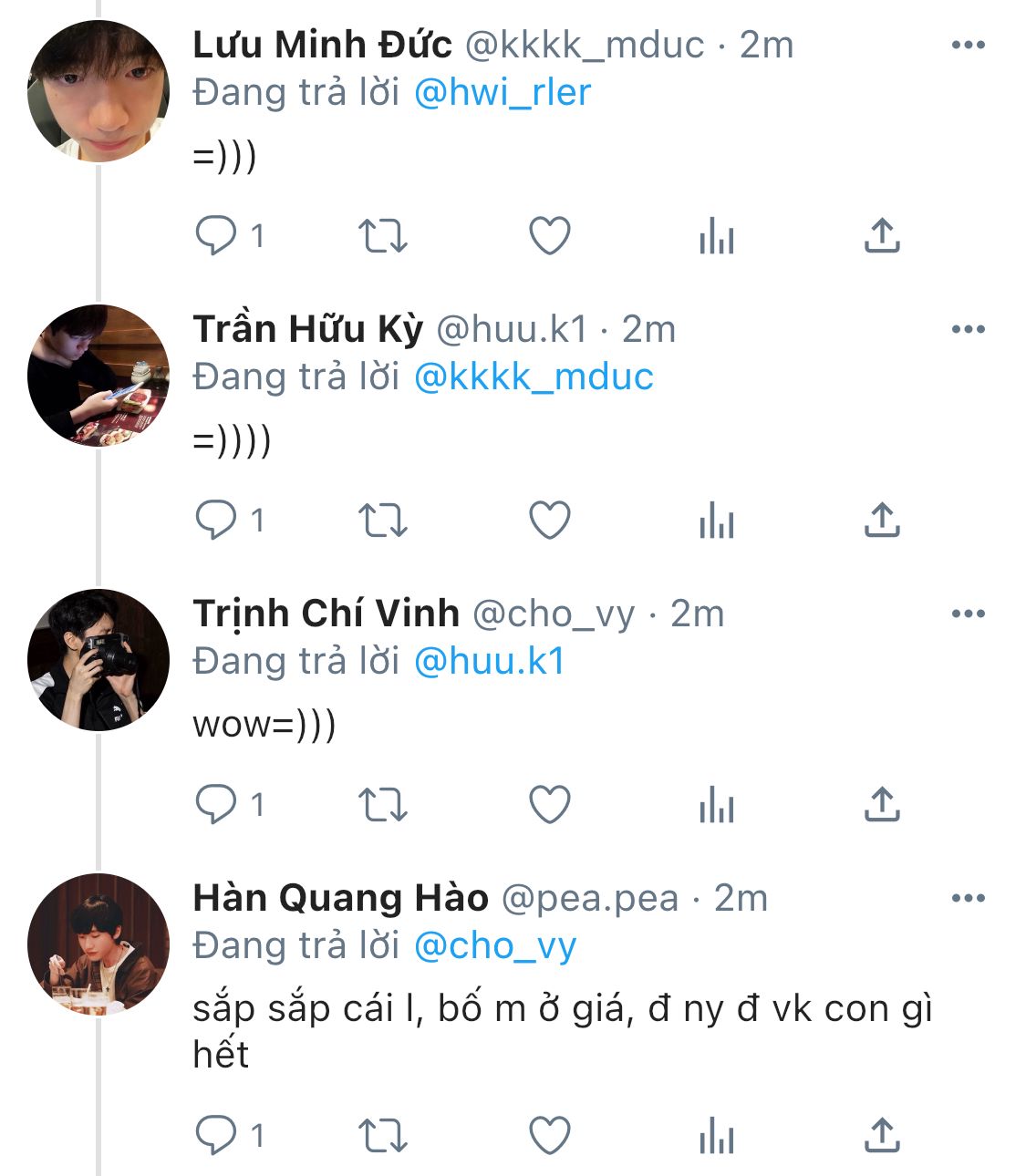Retweet Lưu Minh Đức's reply
Viewport: 1026px width, 1176px height.
[382, 236]
